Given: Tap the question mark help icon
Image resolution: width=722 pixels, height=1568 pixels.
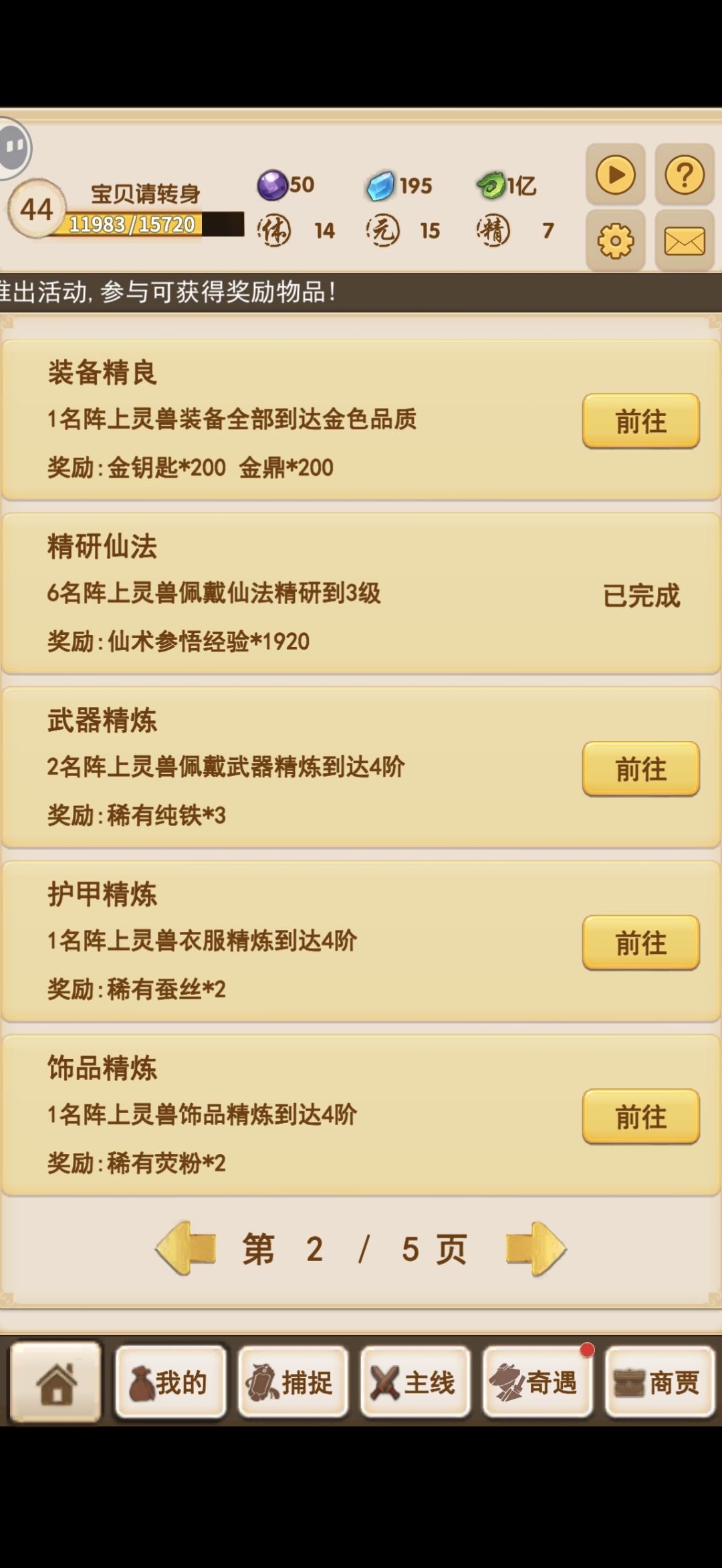Looking at the screenshot, I should point(683,175).
